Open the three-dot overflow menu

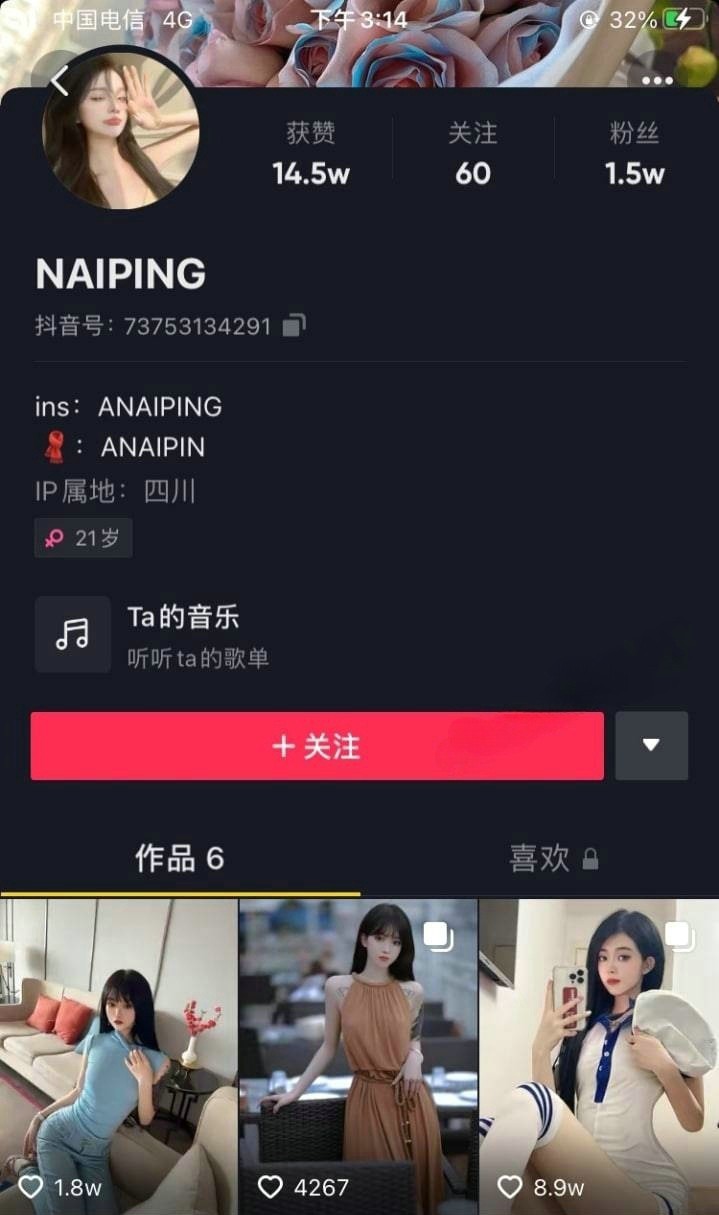[657, 80]
